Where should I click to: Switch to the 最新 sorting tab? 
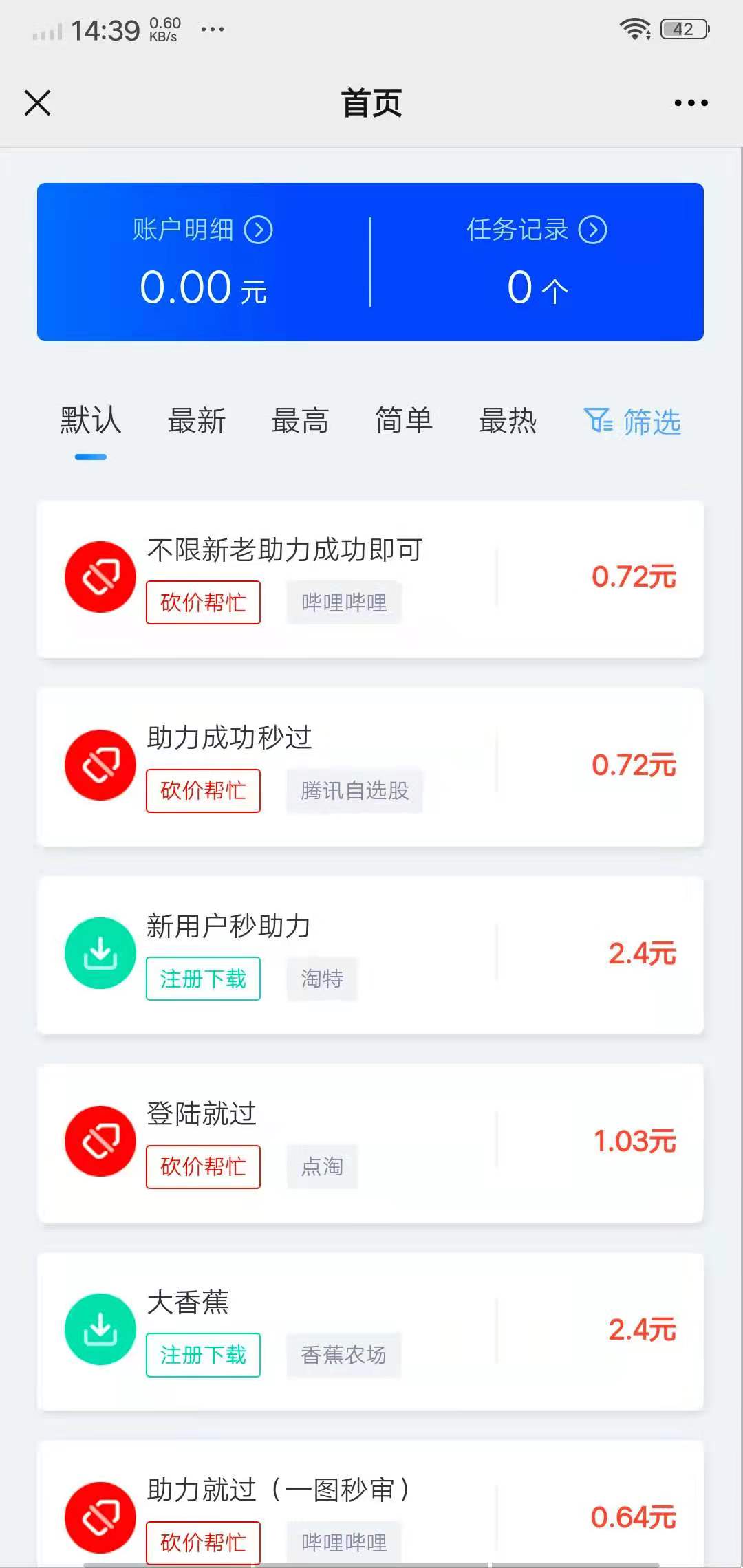coord(195,421)
